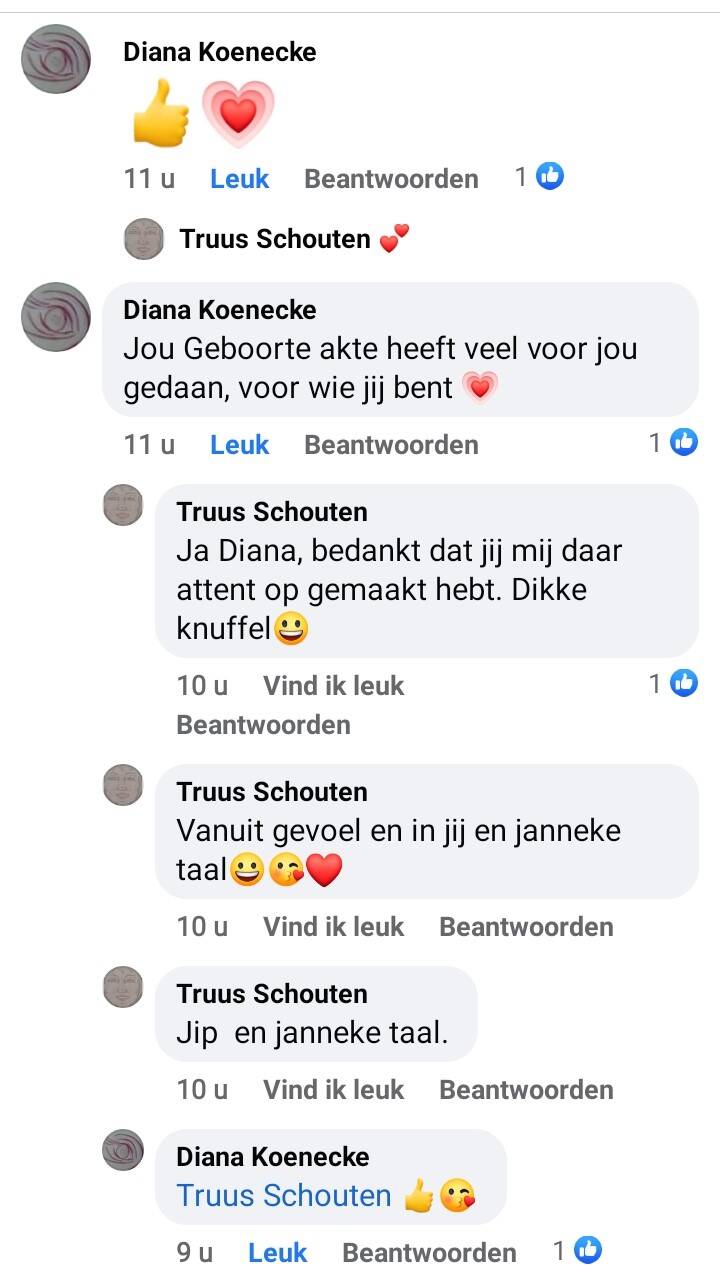Like Truus's 'Ja Diana, bedankt' reply
The width and height of the screenshot is (720, 1275).
coord(333,685)
